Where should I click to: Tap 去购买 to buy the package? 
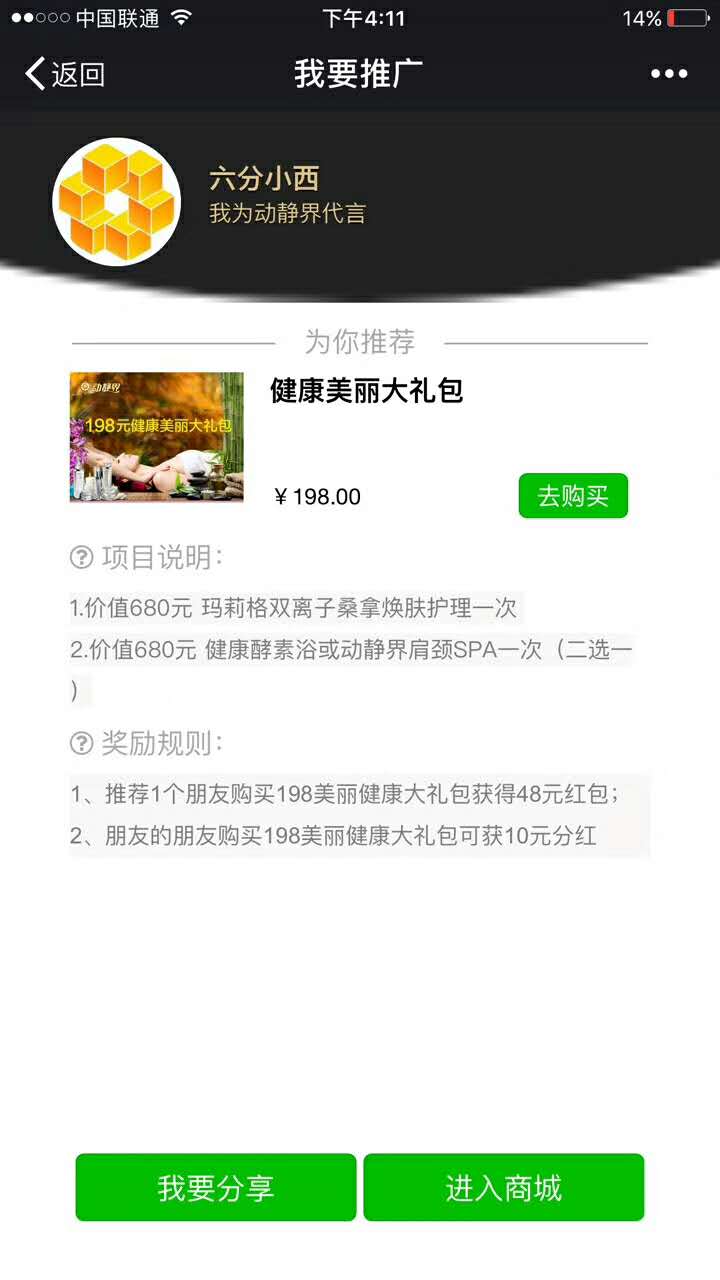click(573, 496)
